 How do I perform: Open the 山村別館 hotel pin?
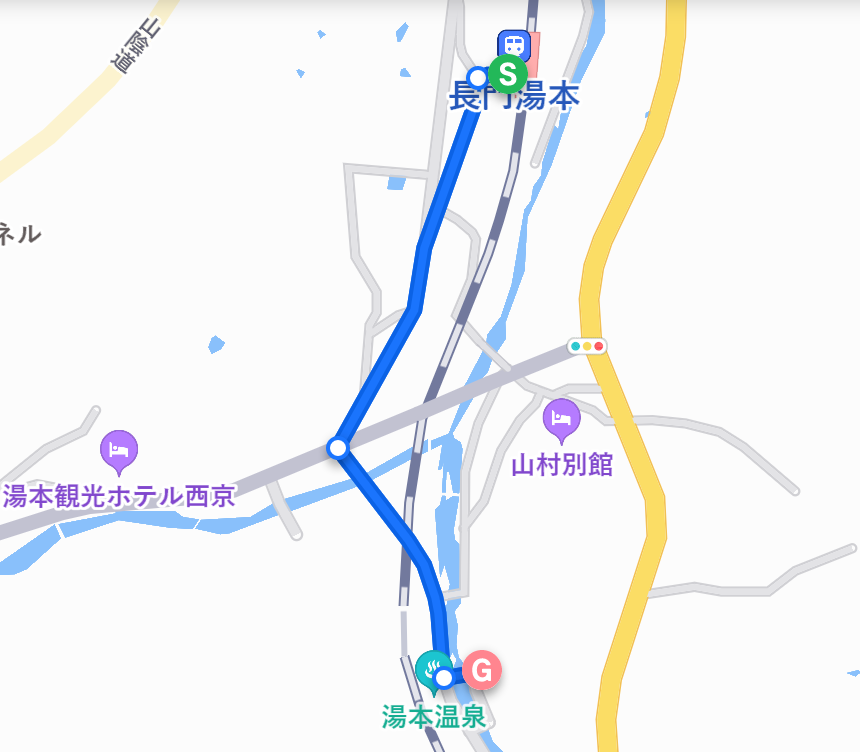click(x=561, y=417)
